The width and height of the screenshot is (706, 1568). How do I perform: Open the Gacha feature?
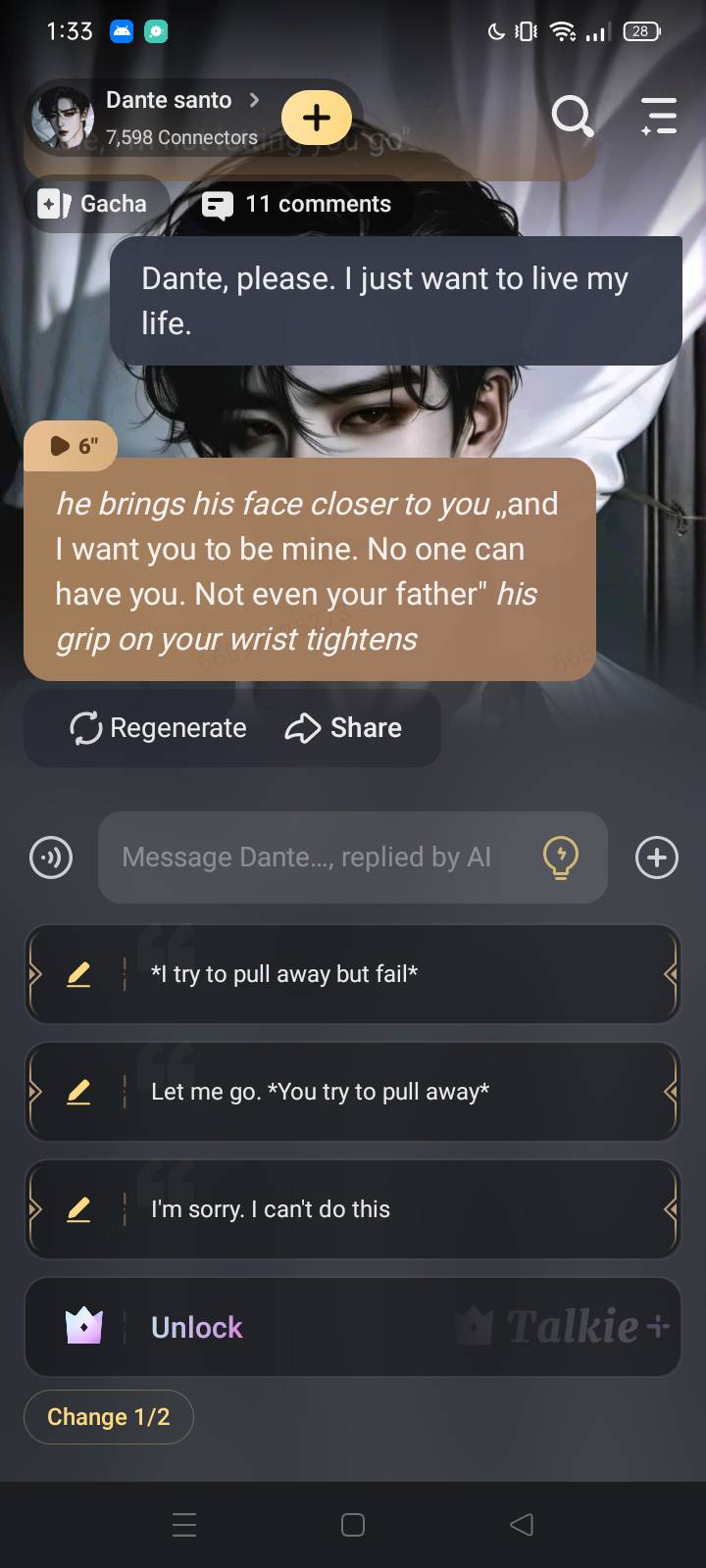[x=94, y=204]
